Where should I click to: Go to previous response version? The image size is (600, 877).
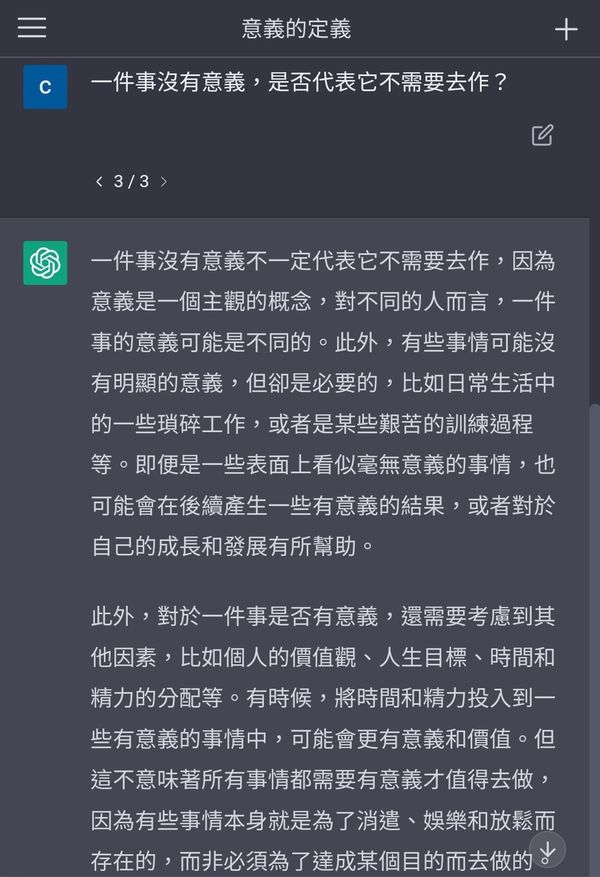(x=99, y=182)
